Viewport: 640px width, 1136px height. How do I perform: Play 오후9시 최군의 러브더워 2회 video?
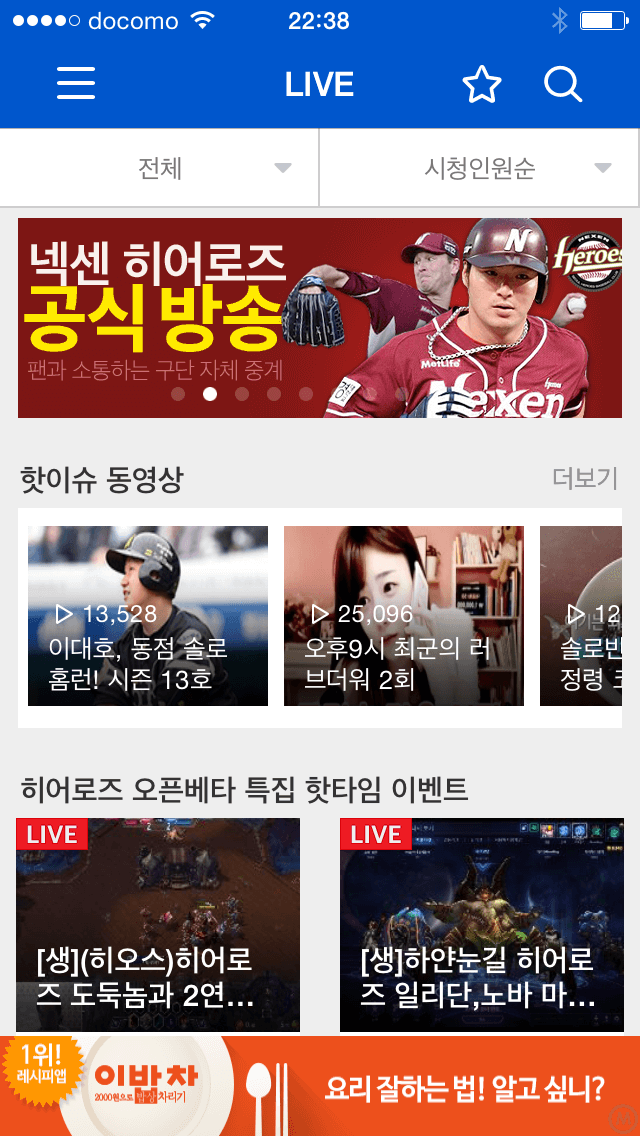[404, 616]
